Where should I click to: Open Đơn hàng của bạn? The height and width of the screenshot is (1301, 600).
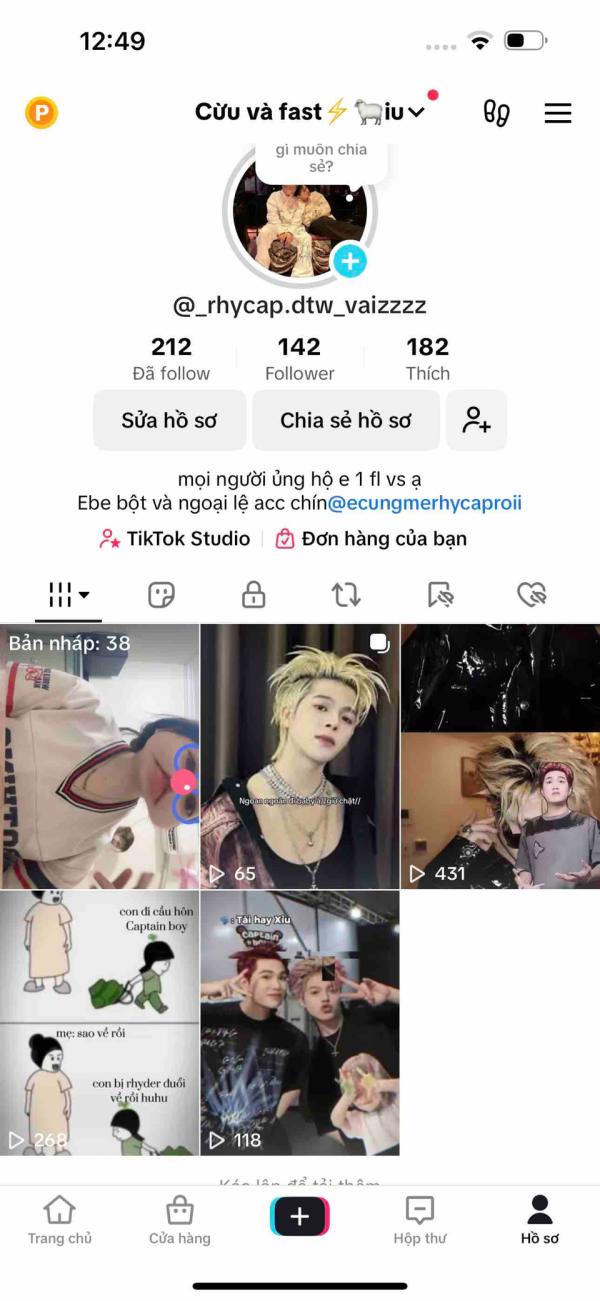(x=371, y=539)
